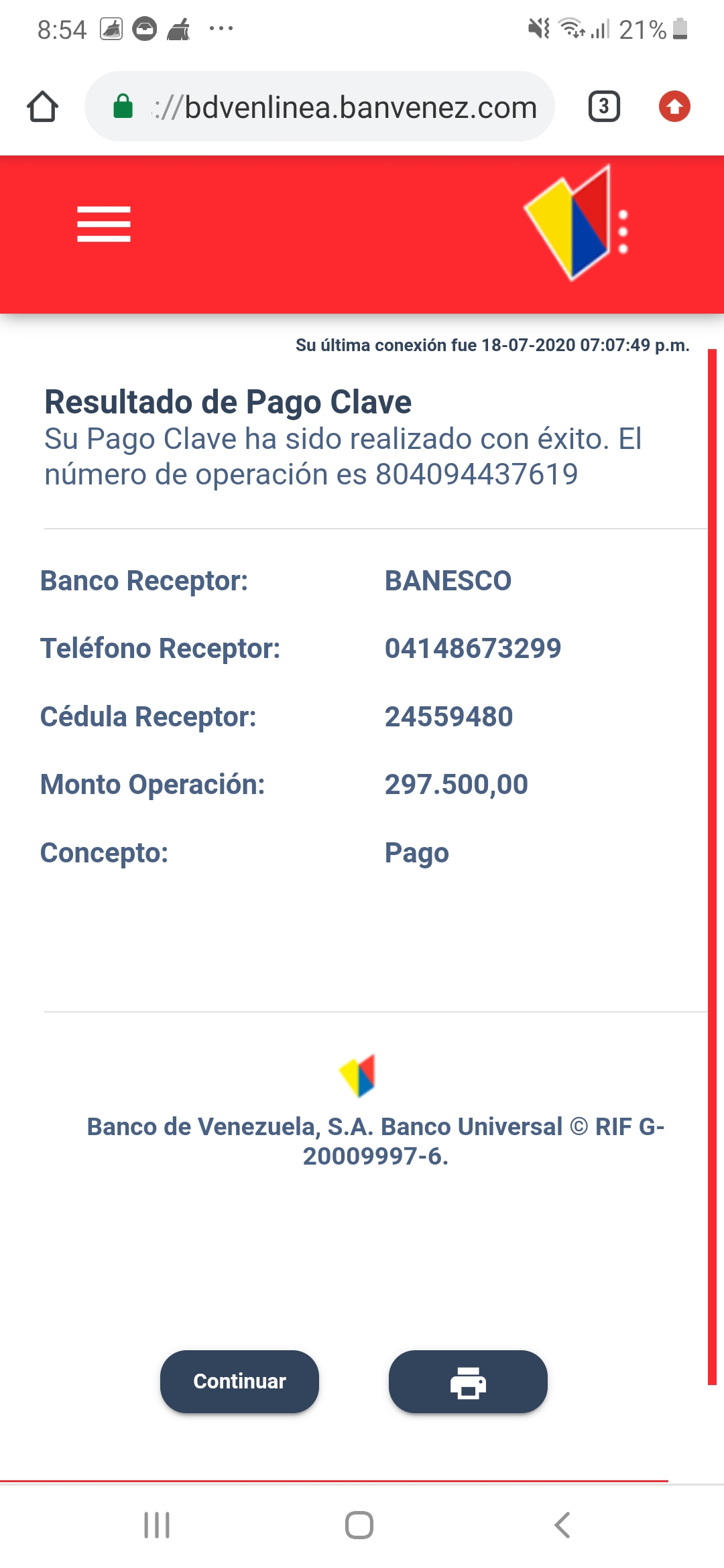The height and width of the screenshot is (1568, 724).
Task: Print the payment receipt
Action: [x=468, y=1381]
